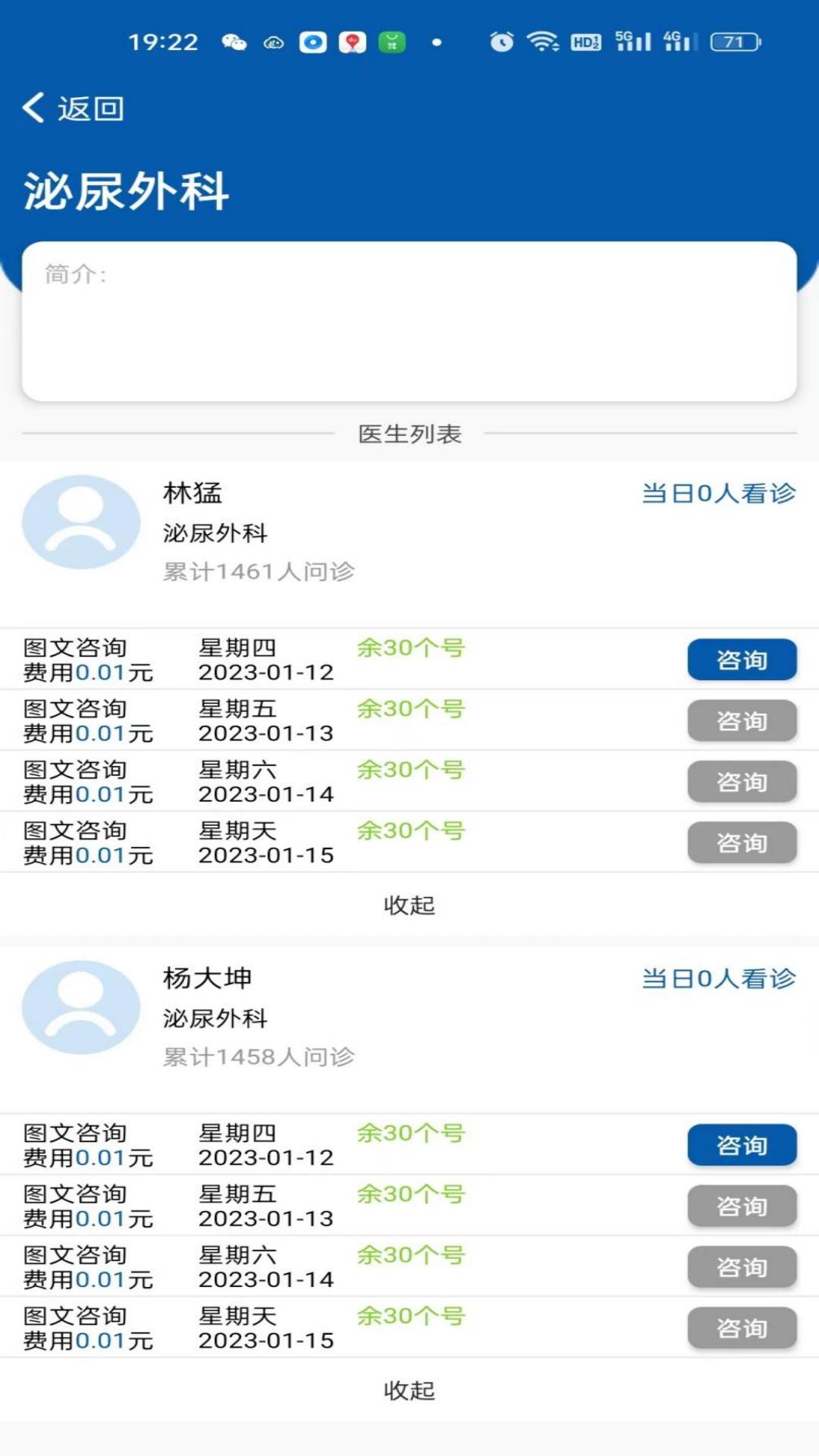Screen dimensions: 819x1456
Task: Consult 杨大坤 for 2023-01-12
Action: (x=742, y=1145)
